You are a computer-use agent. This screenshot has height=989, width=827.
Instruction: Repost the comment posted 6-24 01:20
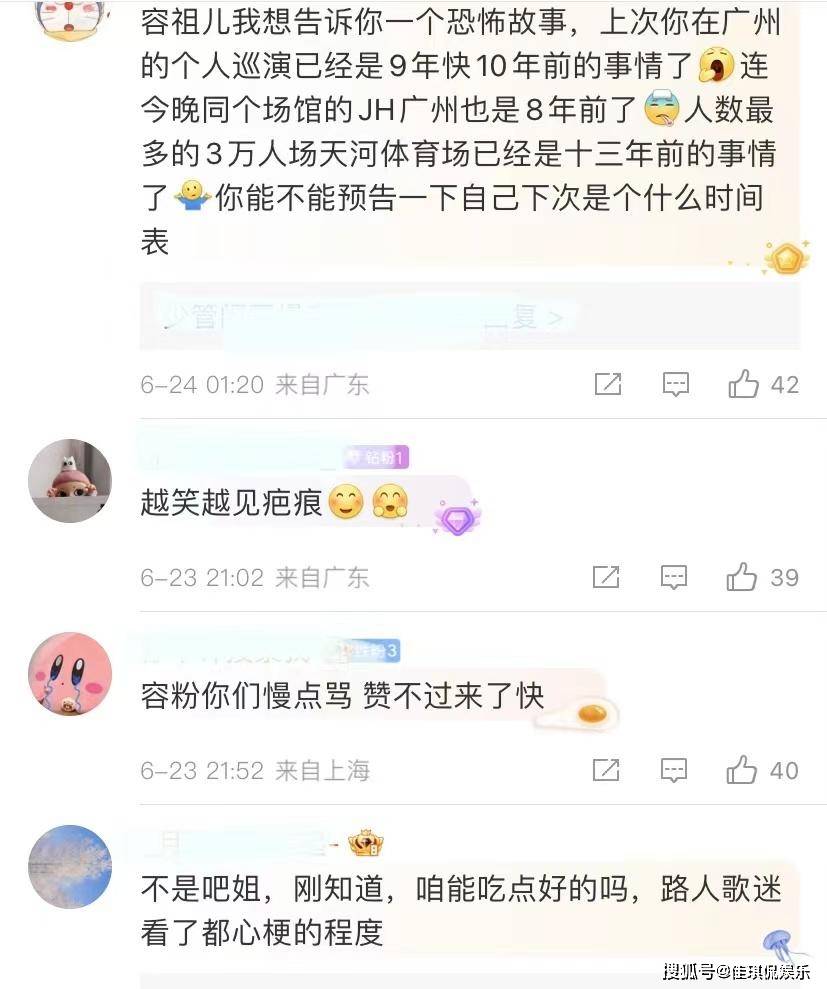608,384
